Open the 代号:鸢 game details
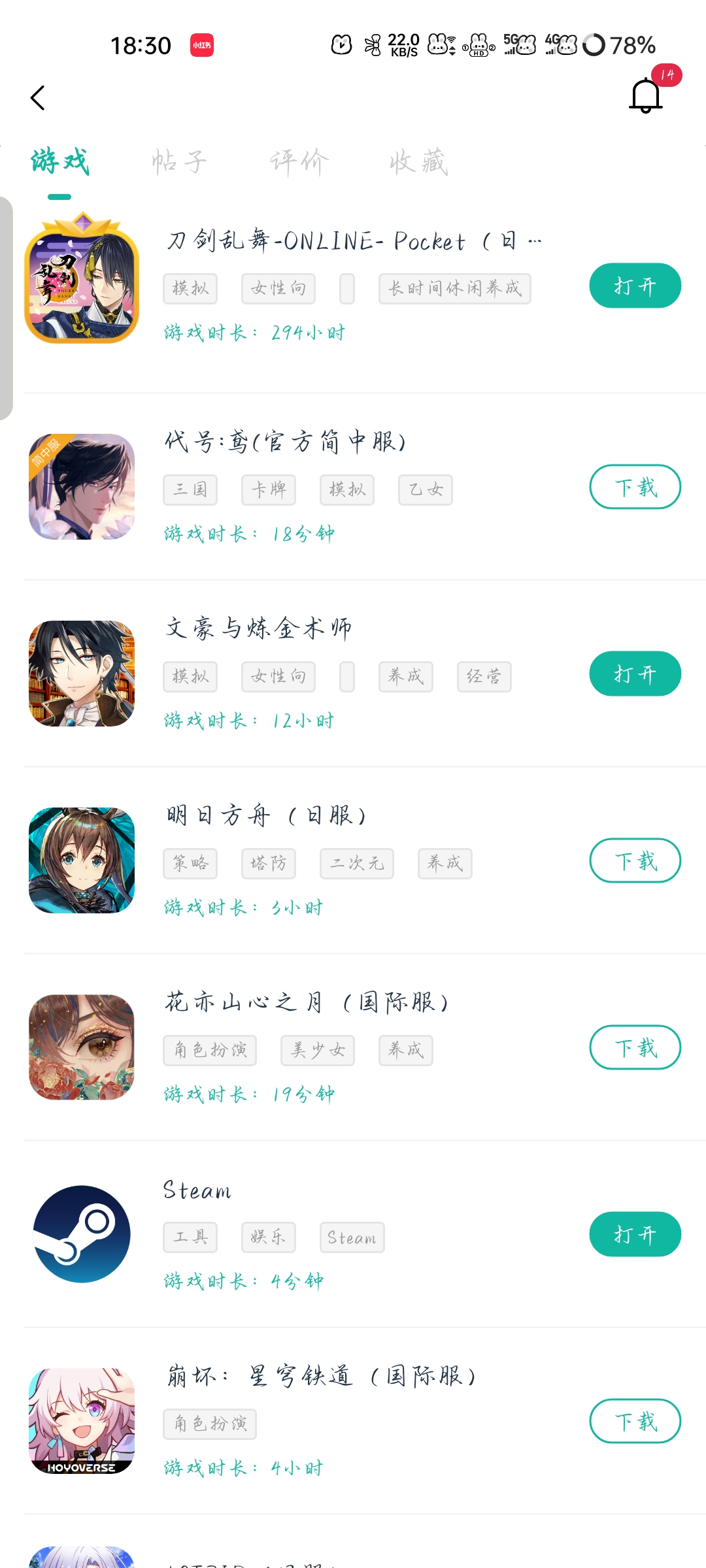Image resolution: width=706 pixels, height=1568 pixels. click(285, 442)
